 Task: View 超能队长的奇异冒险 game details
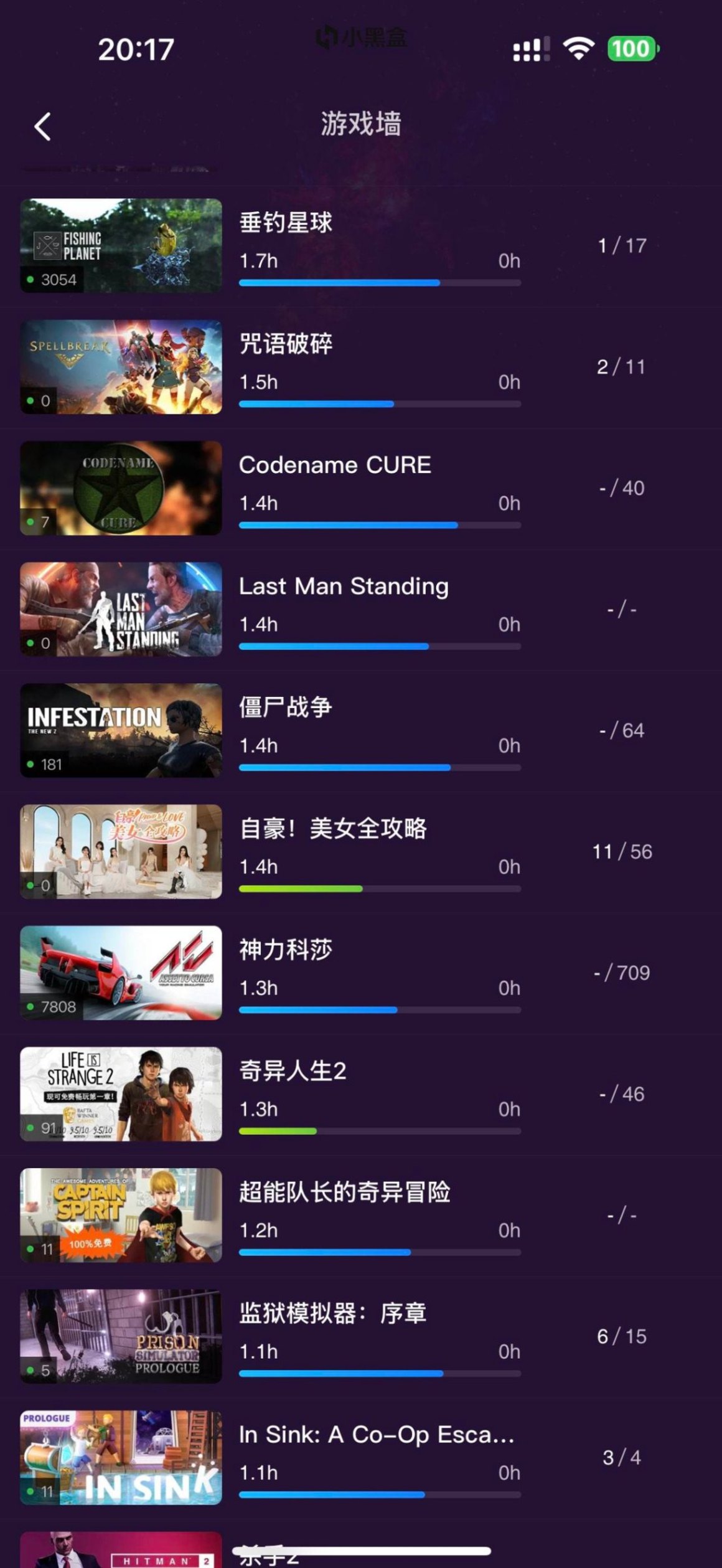(x=361, y=1215)
